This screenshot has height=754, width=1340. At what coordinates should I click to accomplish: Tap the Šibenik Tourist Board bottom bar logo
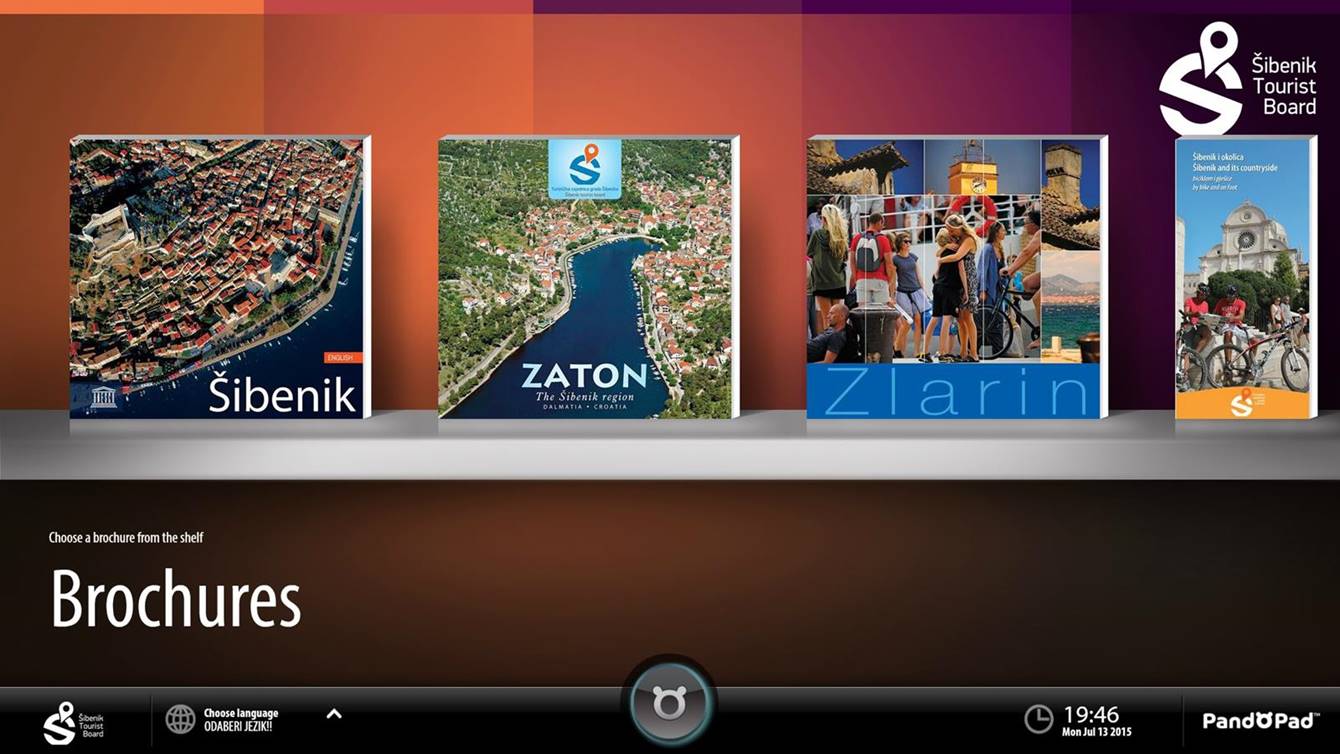(x=74, y=720)
